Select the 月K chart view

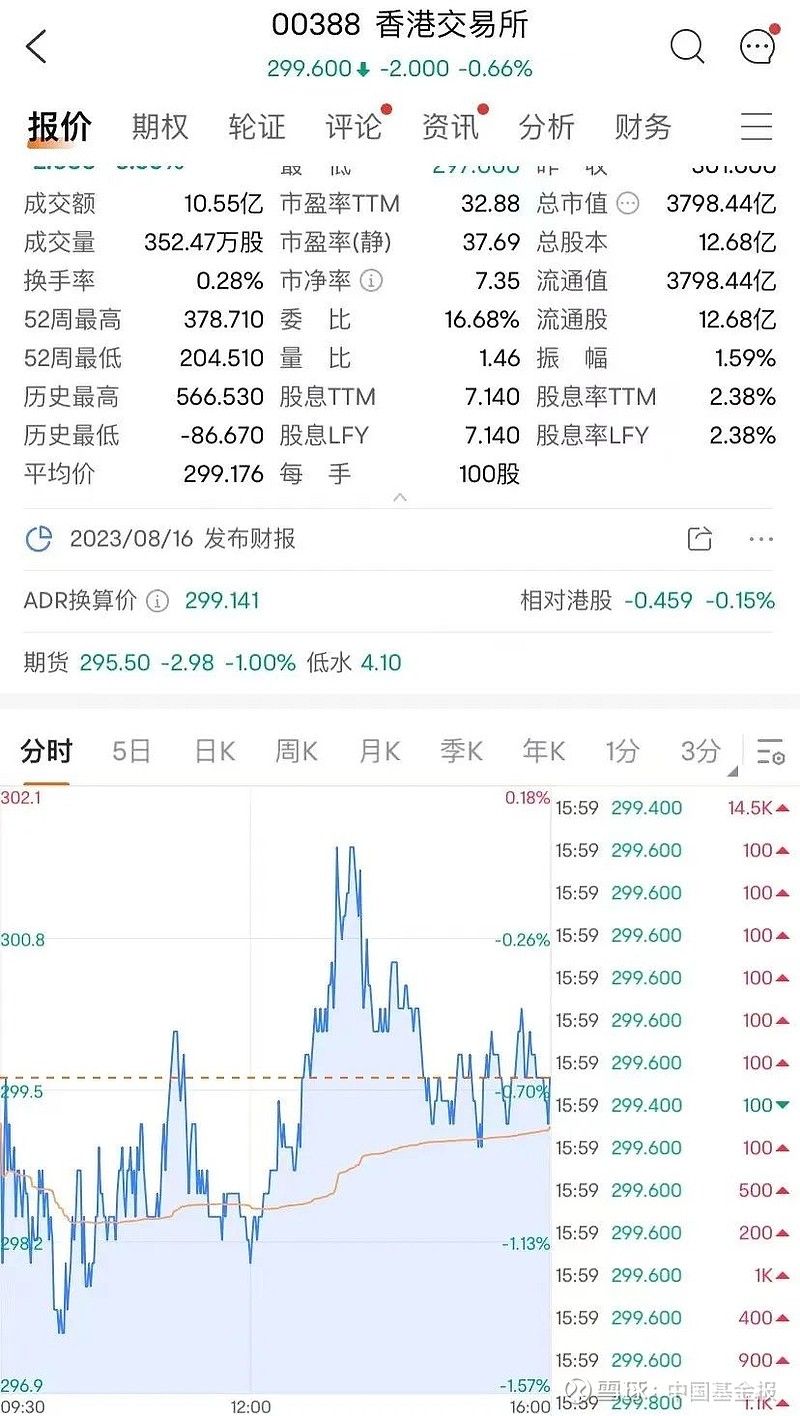coord(378,751)
